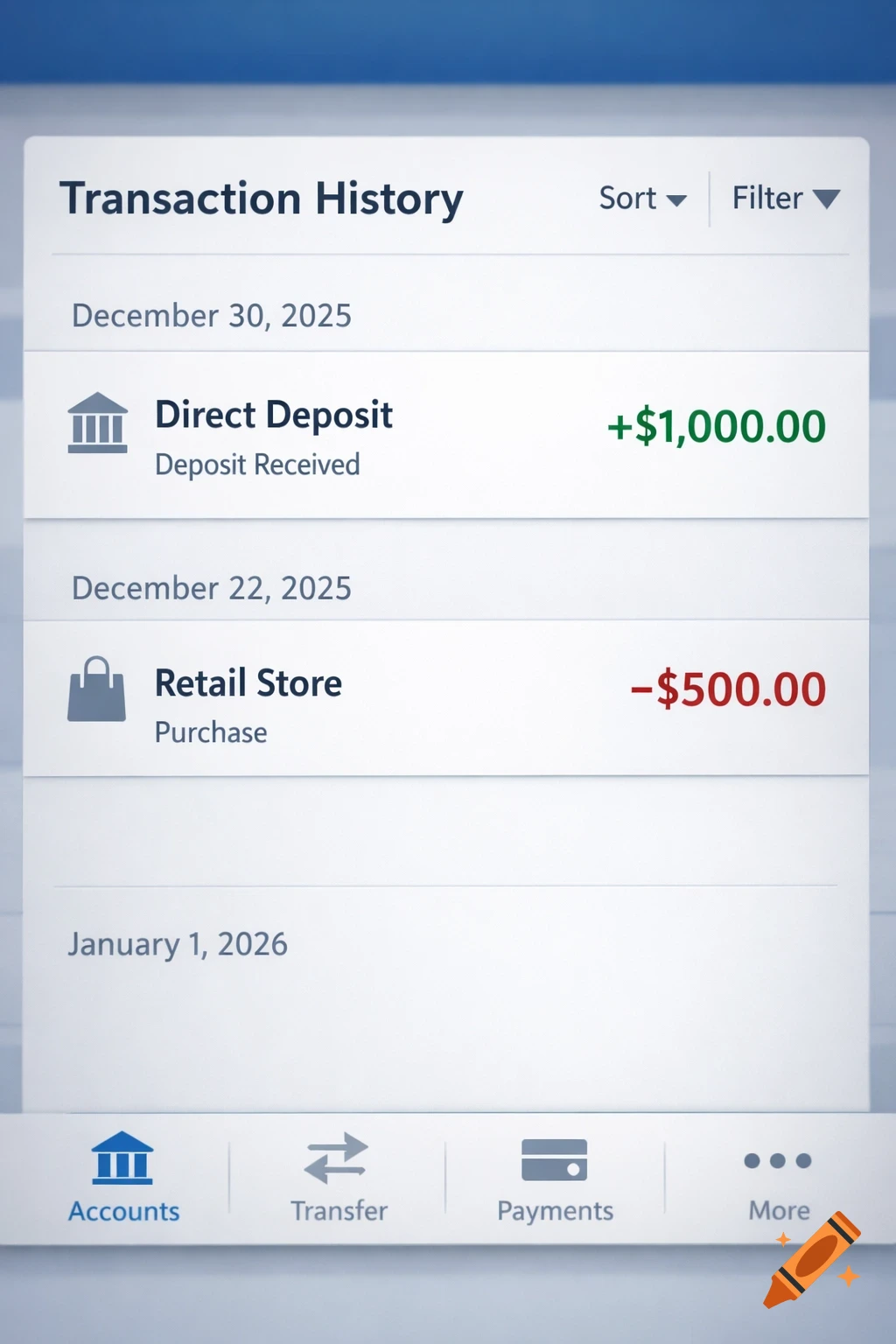Screen dimensions: 896x1344
Task: Switch to the Accounts tab
Action: click(123, 1181)
